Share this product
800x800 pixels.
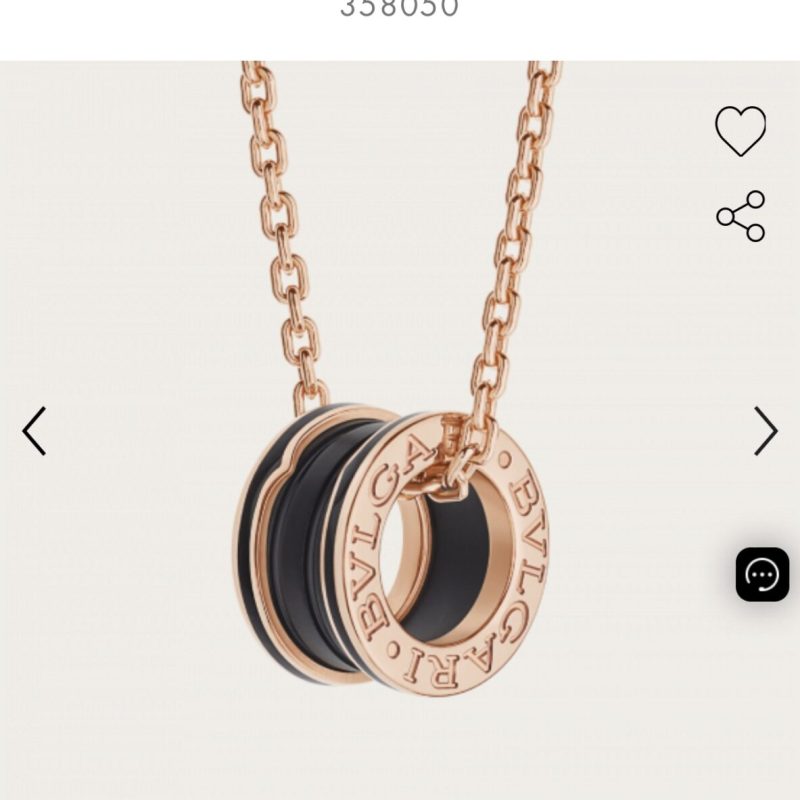click(x=741, y=216)
